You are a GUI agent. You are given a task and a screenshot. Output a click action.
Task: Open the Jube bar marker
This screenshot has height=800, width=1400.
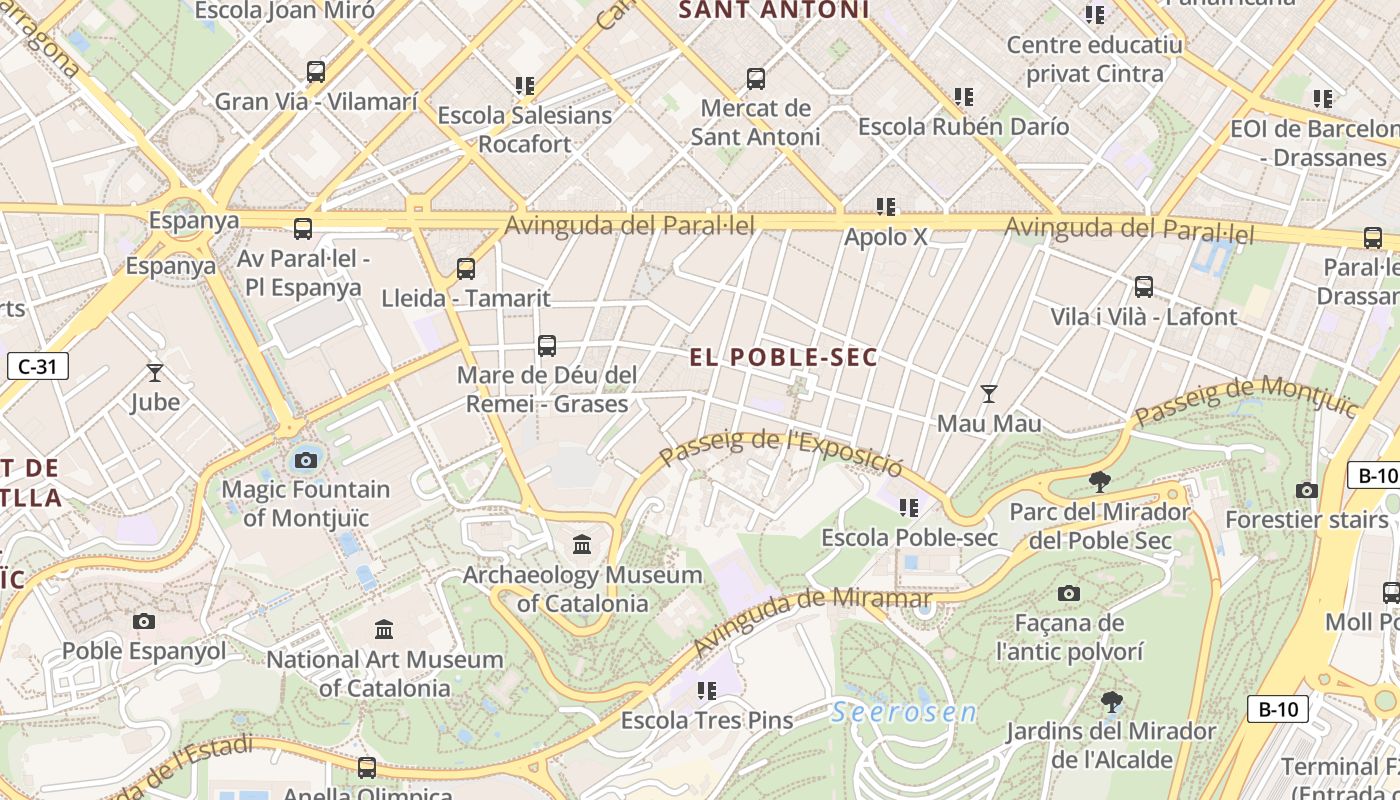coord(155,373)
